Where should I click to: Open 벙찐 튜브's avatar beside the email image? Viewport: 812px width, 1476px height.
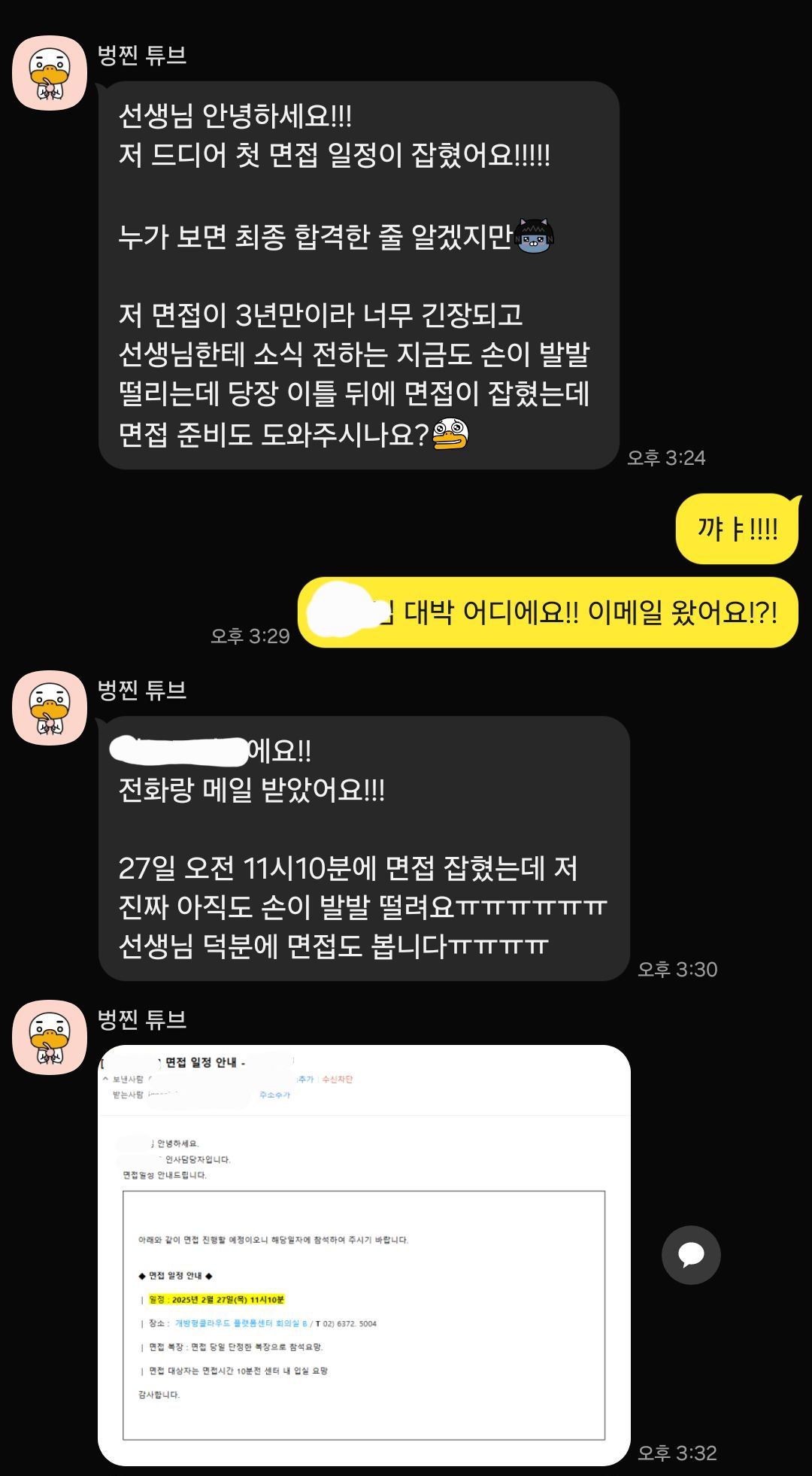(x=50, y=1037)
